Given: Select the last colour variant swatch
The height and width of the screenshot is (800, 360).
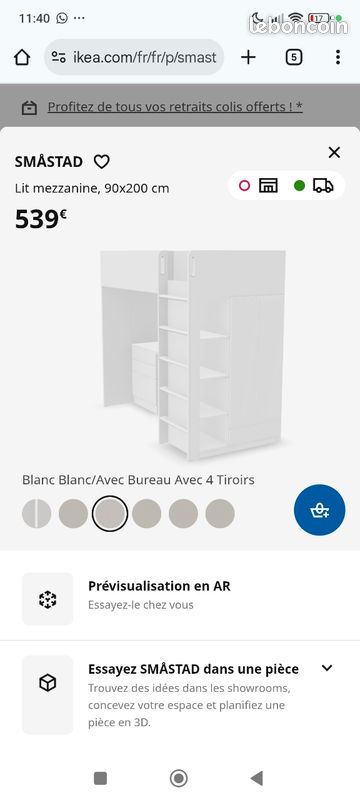Looking at the screenshot, I should point(220,513).
